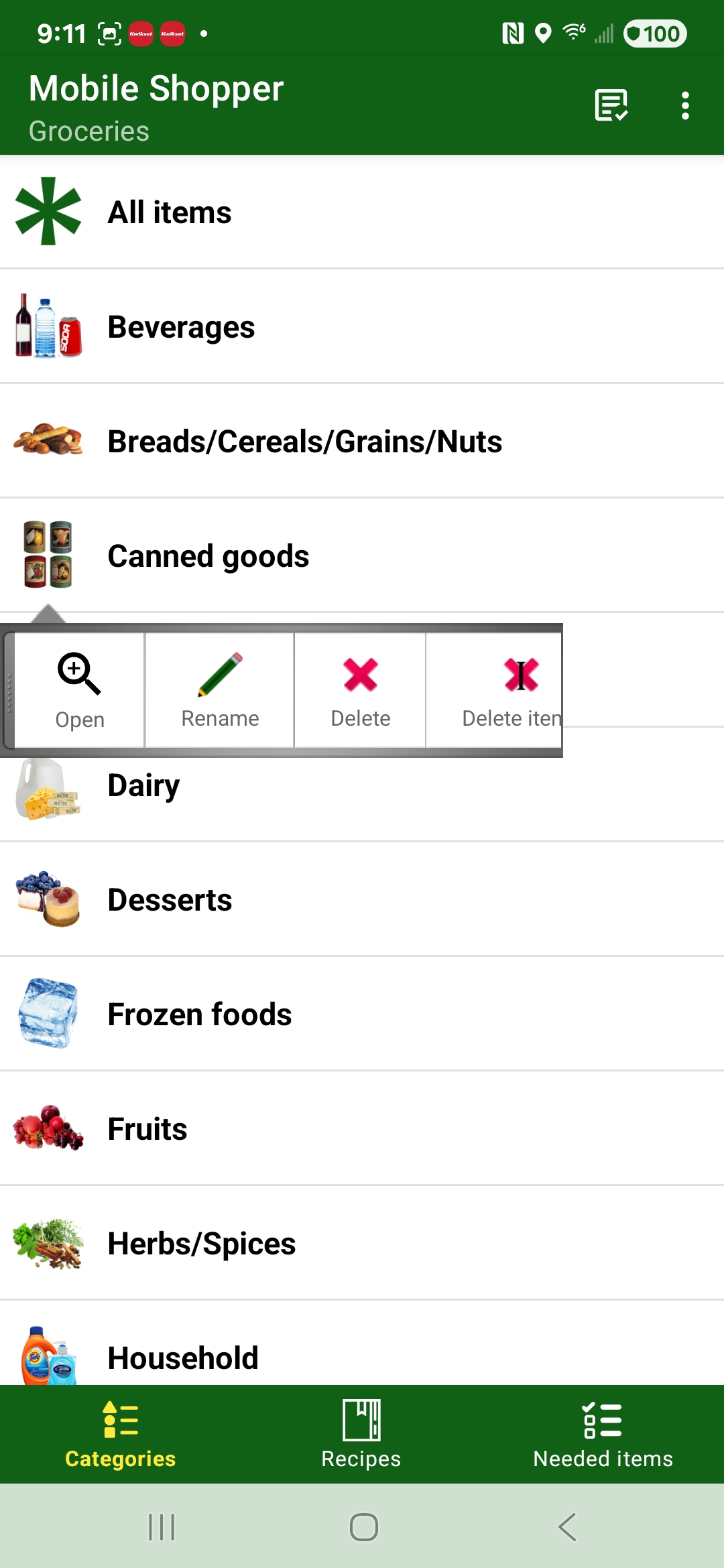Open the overflow menu
The image size is (724, 1568).
coord(684,105)
